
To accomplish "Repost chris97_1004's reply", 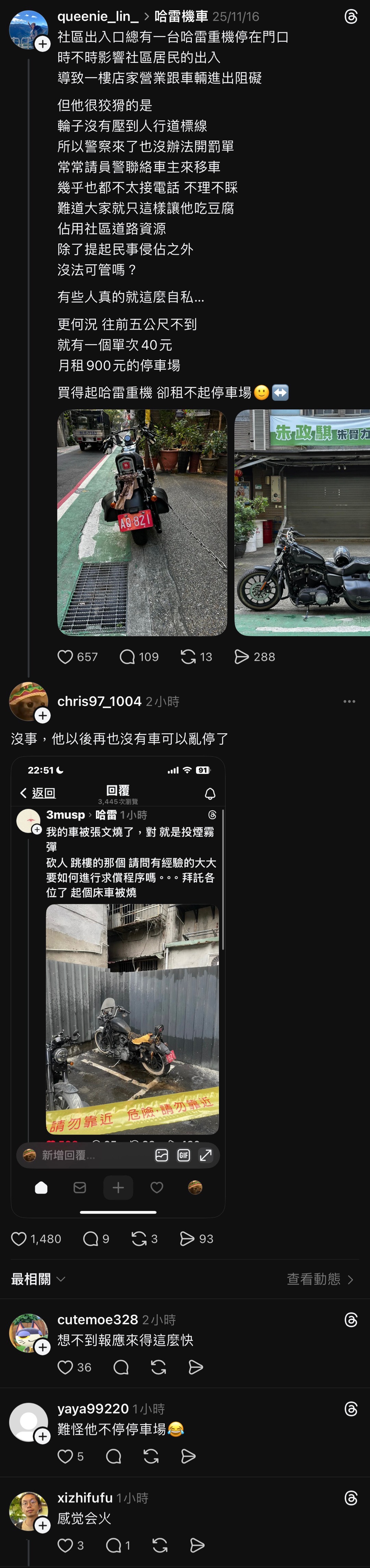I will click(x=139, y=1239).
